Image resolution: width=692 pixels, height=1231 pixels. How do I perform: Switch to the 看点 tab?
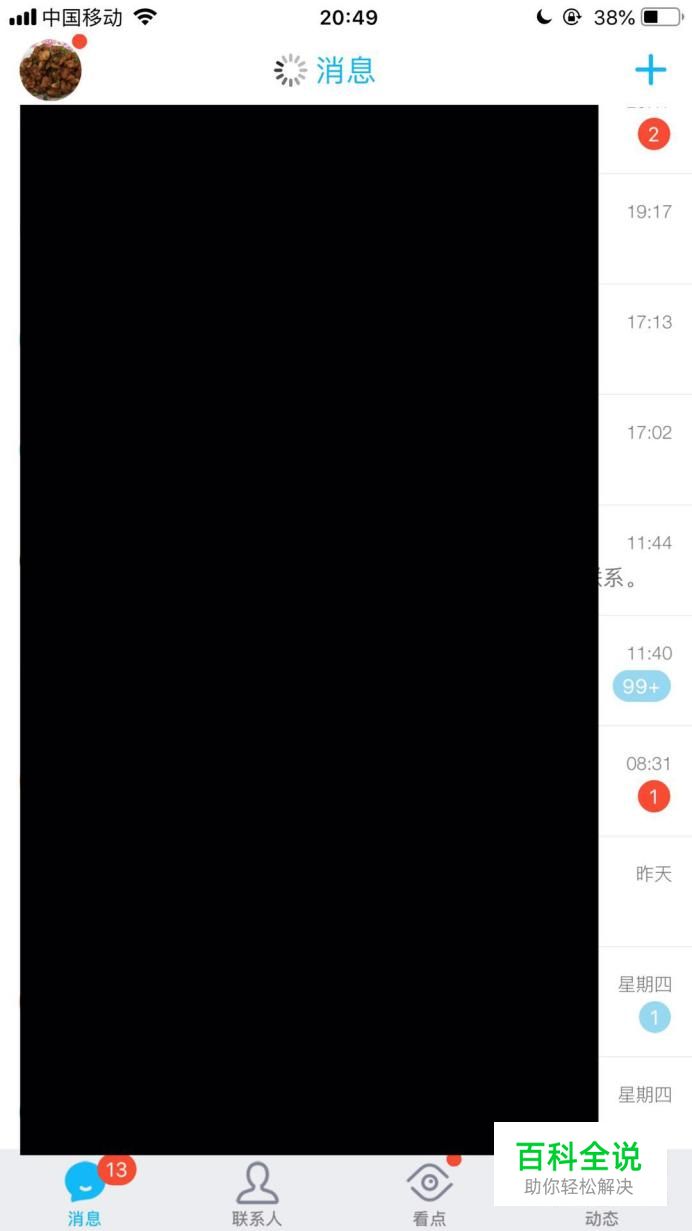(430, 1194)
